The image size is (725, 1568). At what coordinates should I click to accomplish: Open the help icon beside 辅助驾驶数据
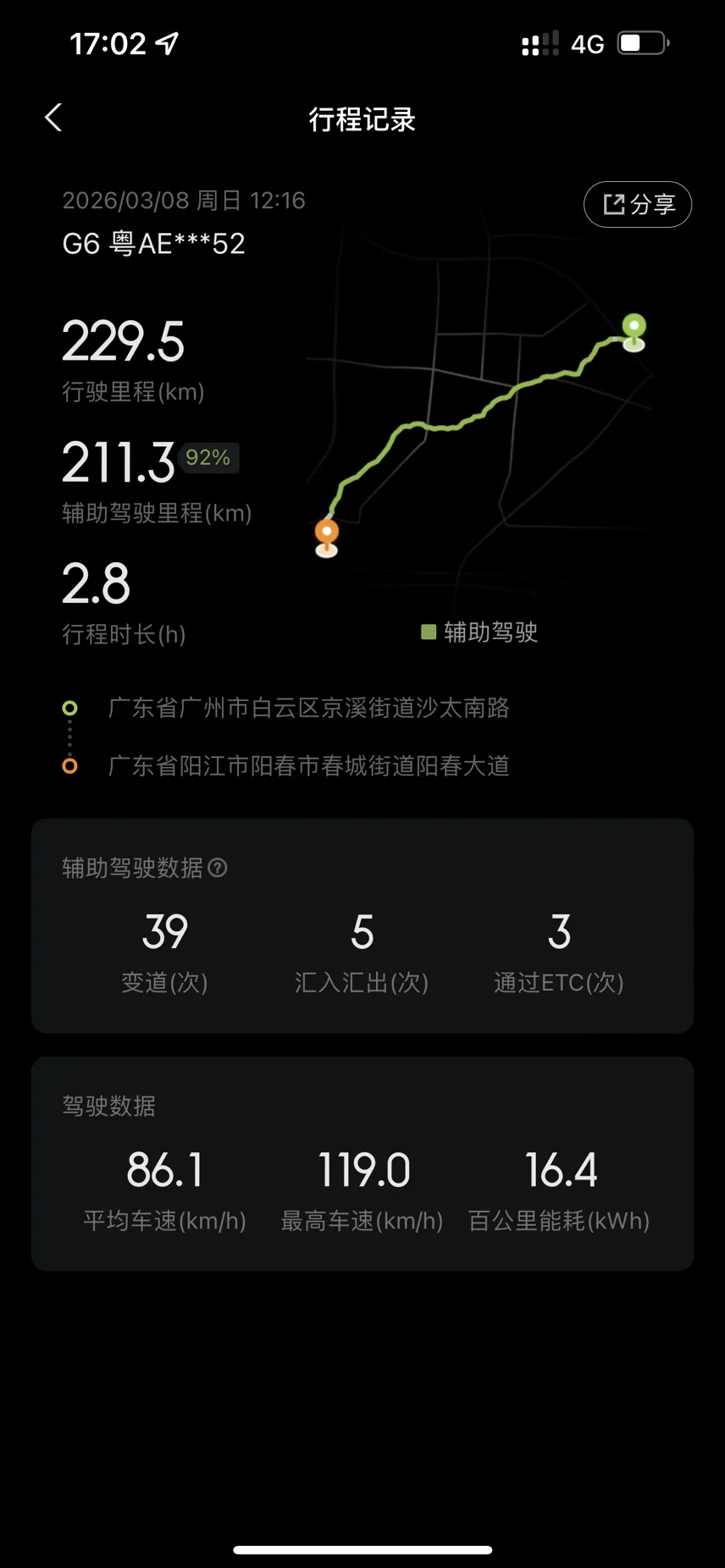(x=218, y=868)
